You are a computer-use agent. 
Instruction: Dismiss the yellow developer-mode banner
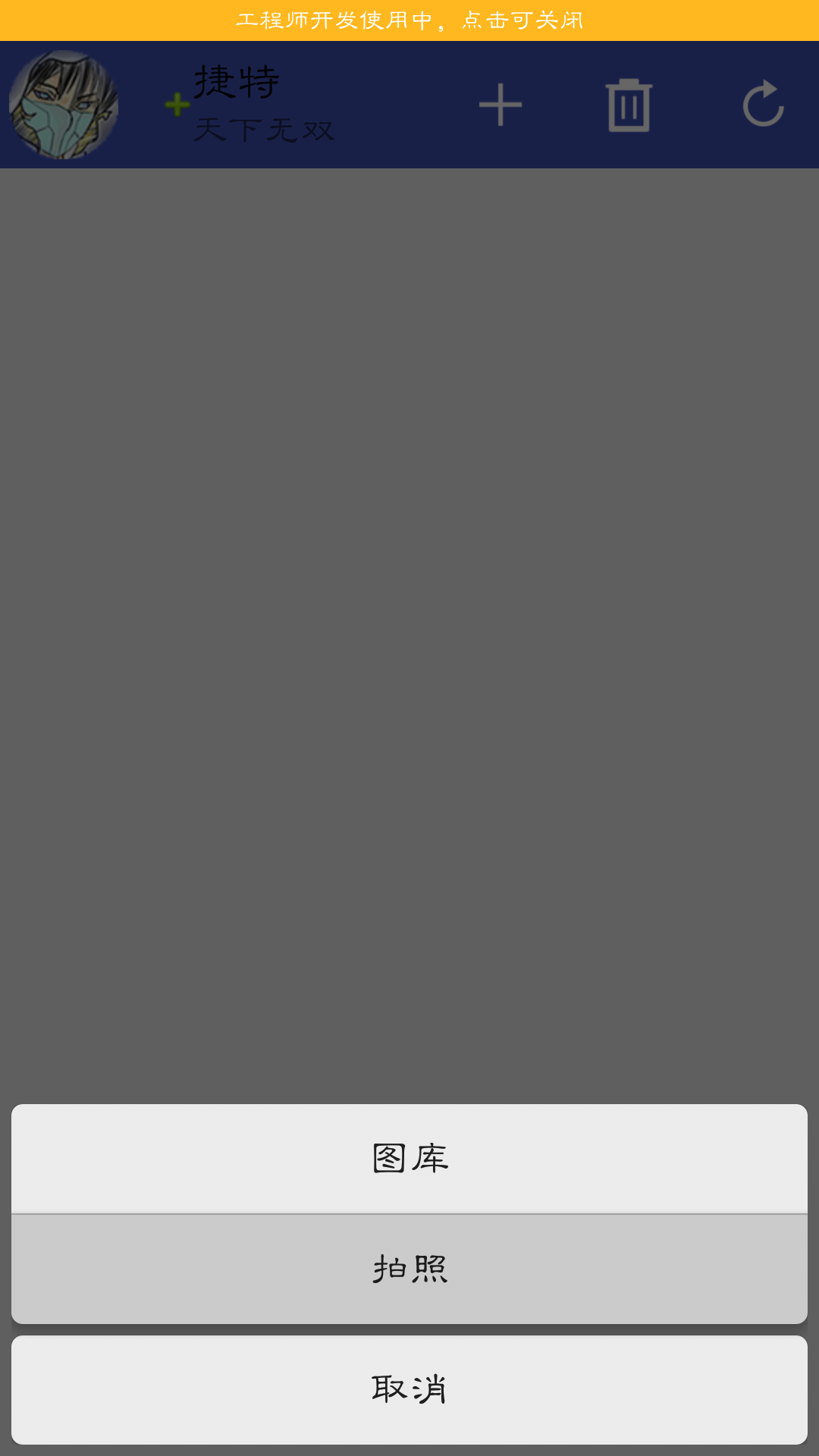click(409, 20)
